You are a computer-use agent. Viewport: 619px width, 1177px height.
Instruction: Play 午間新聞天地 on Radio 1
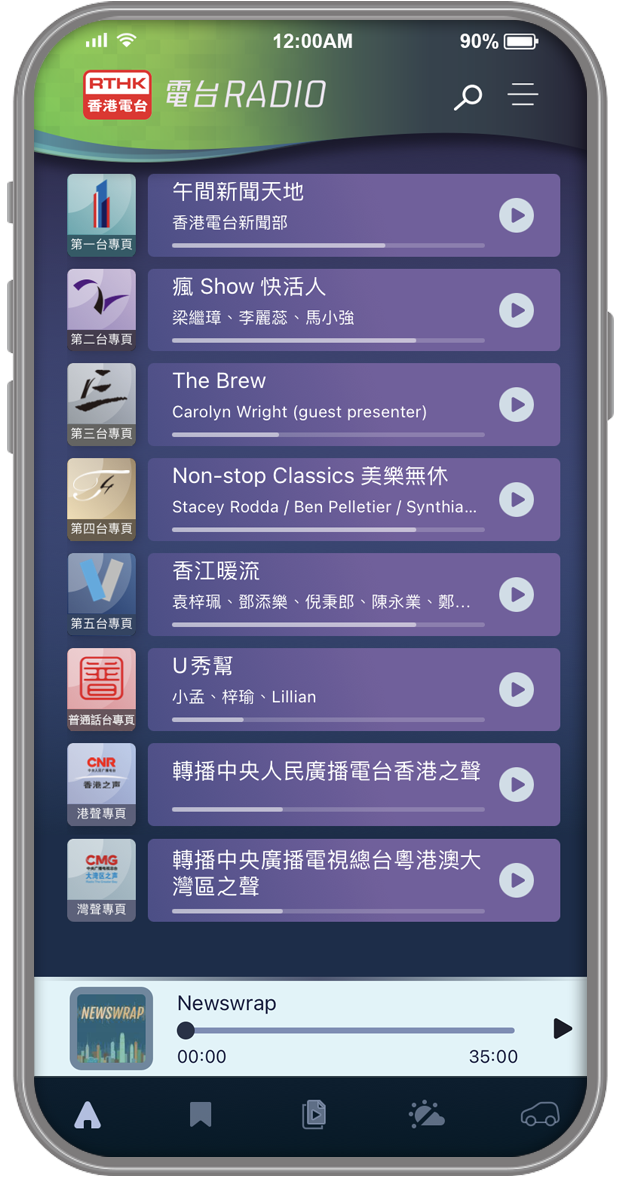(516, 215)
